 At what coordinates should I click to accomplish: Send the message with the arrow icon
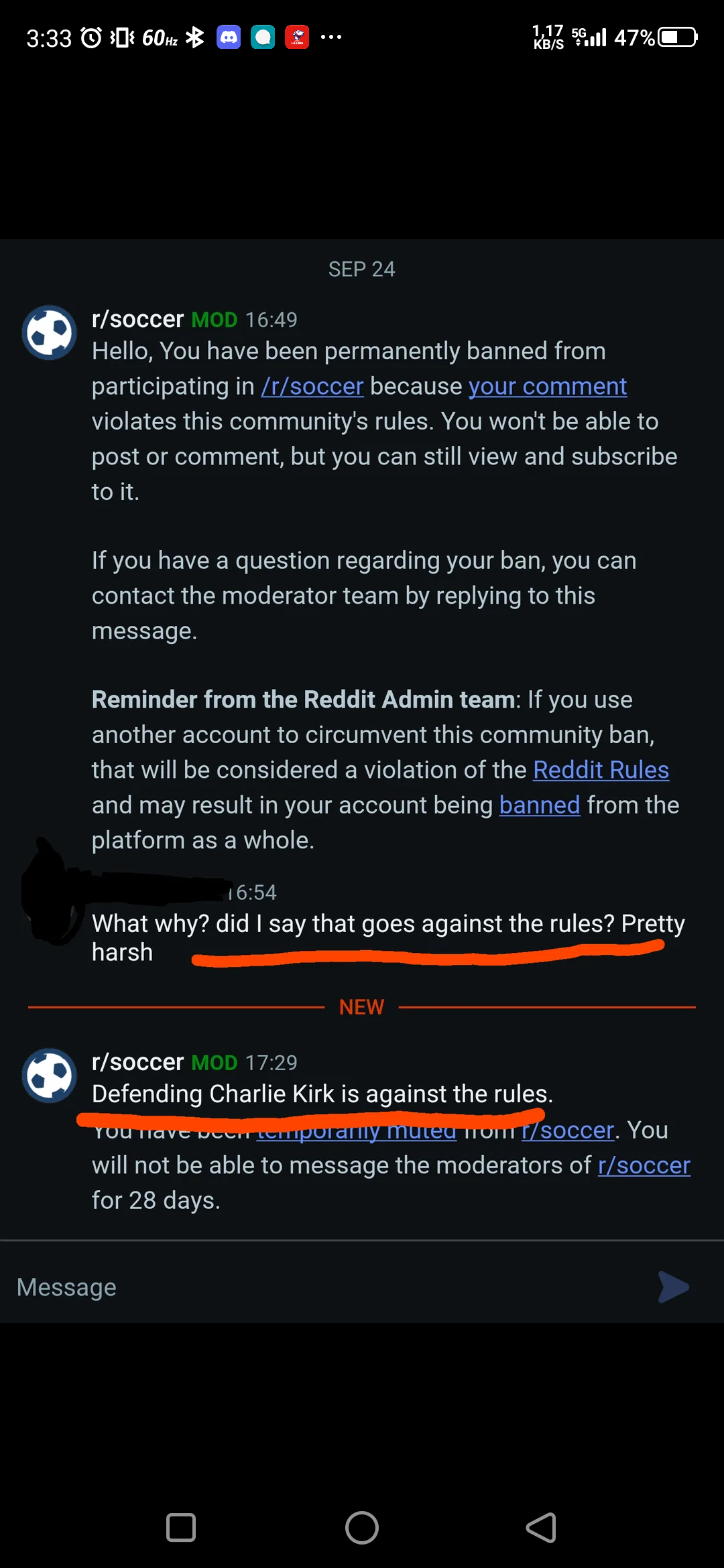(x=673, y=1287)
